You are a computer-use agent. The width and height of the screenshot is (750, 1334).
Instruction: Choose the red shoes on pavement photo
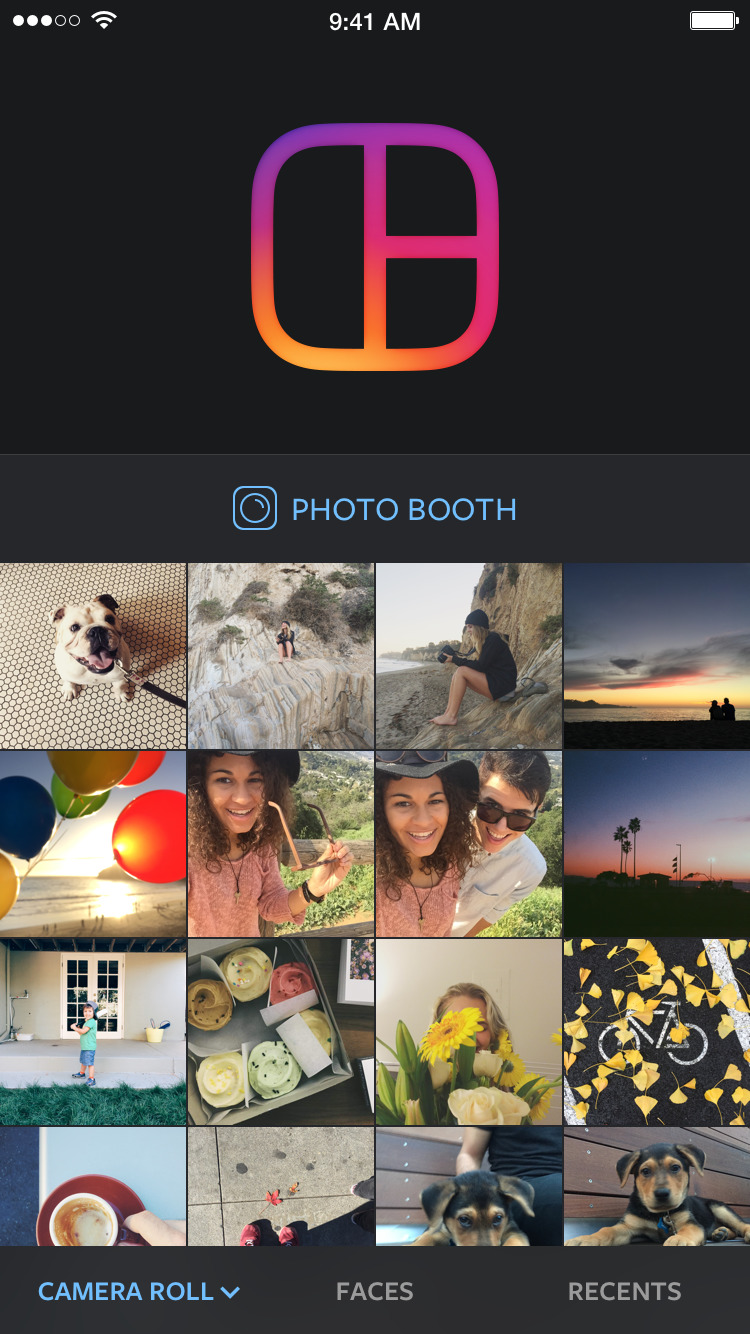(x=281, y=1187)
